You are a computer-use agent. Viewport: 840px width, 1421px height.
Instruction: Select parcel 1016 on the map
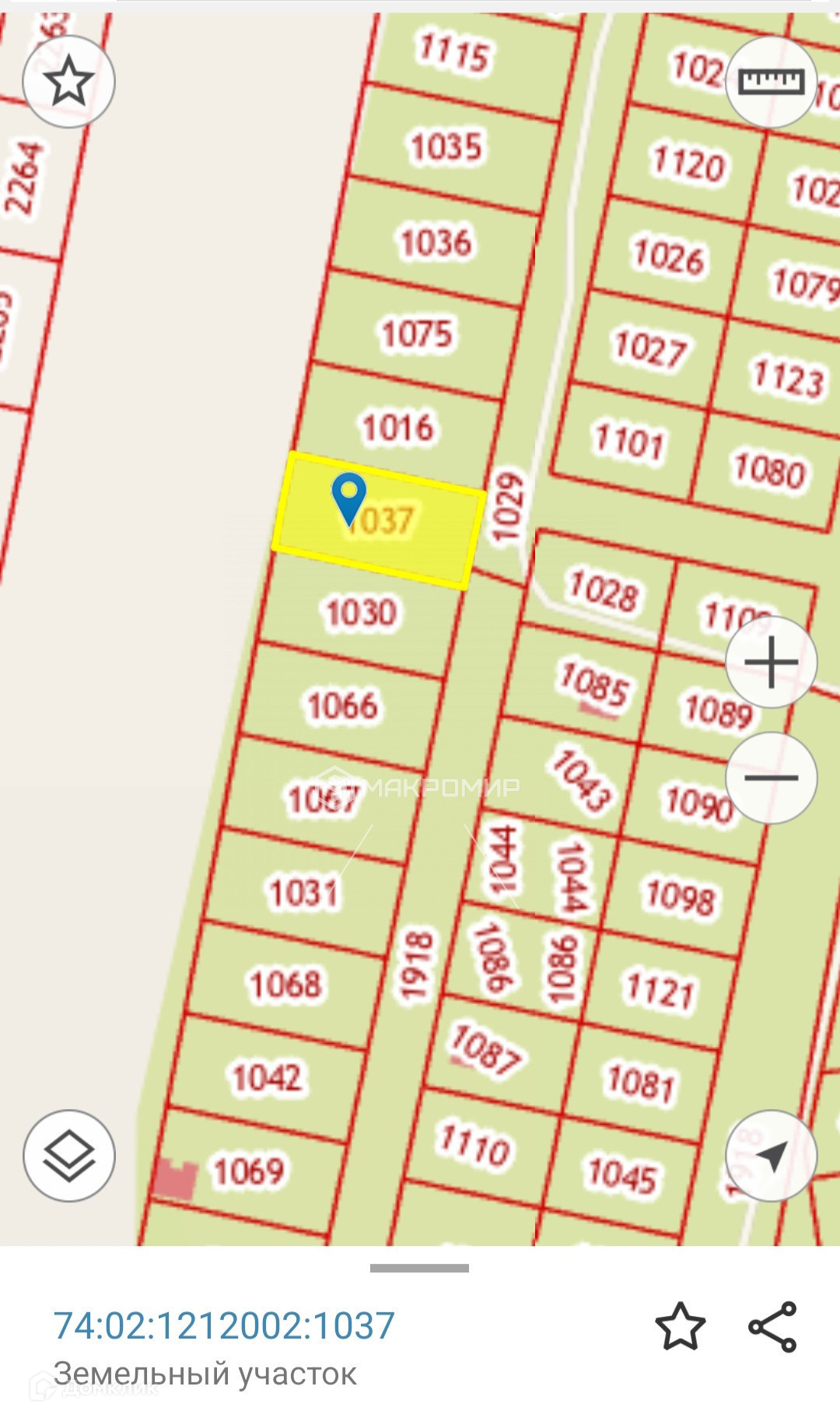(397, 429)
